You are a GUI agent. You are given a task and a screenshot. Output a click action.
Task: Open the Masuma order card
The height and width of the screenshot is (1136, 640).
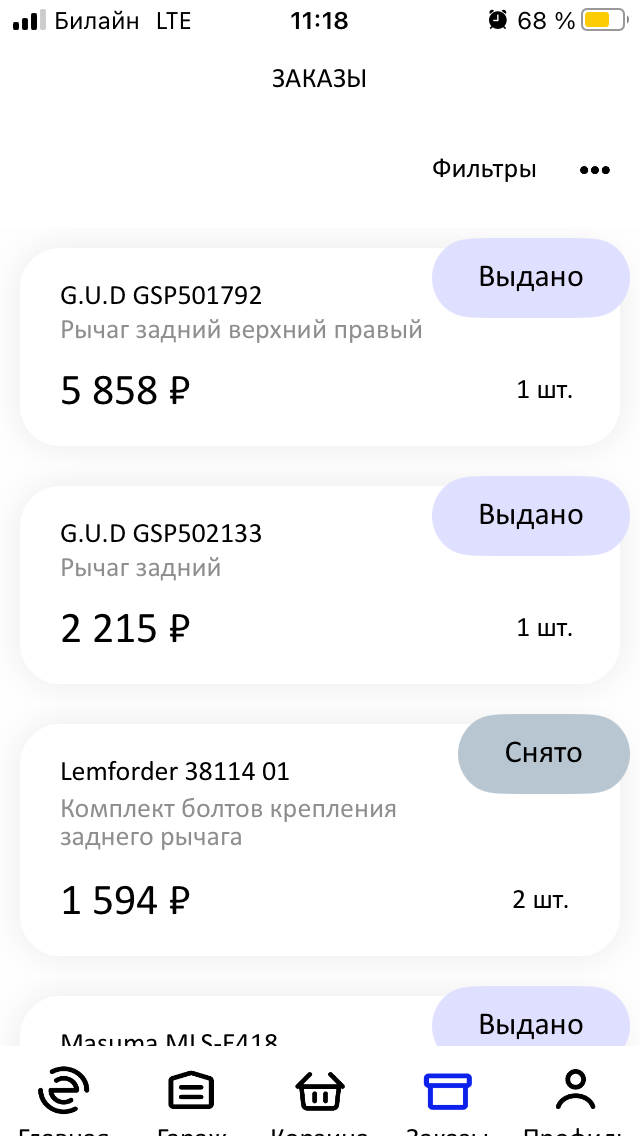[x=320, y=1022]
